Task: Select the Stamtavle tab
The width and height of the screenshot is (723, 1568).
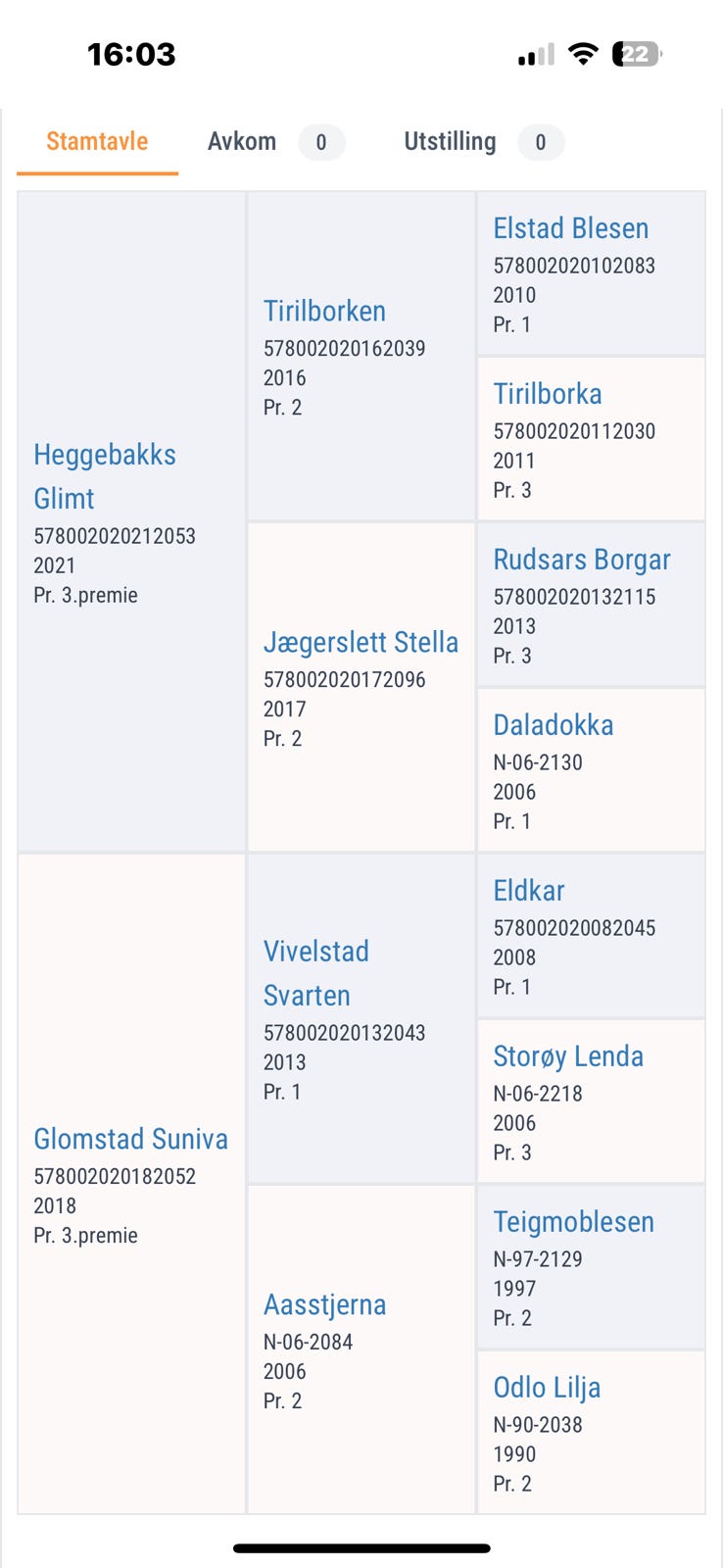Action: coord(96,141)
